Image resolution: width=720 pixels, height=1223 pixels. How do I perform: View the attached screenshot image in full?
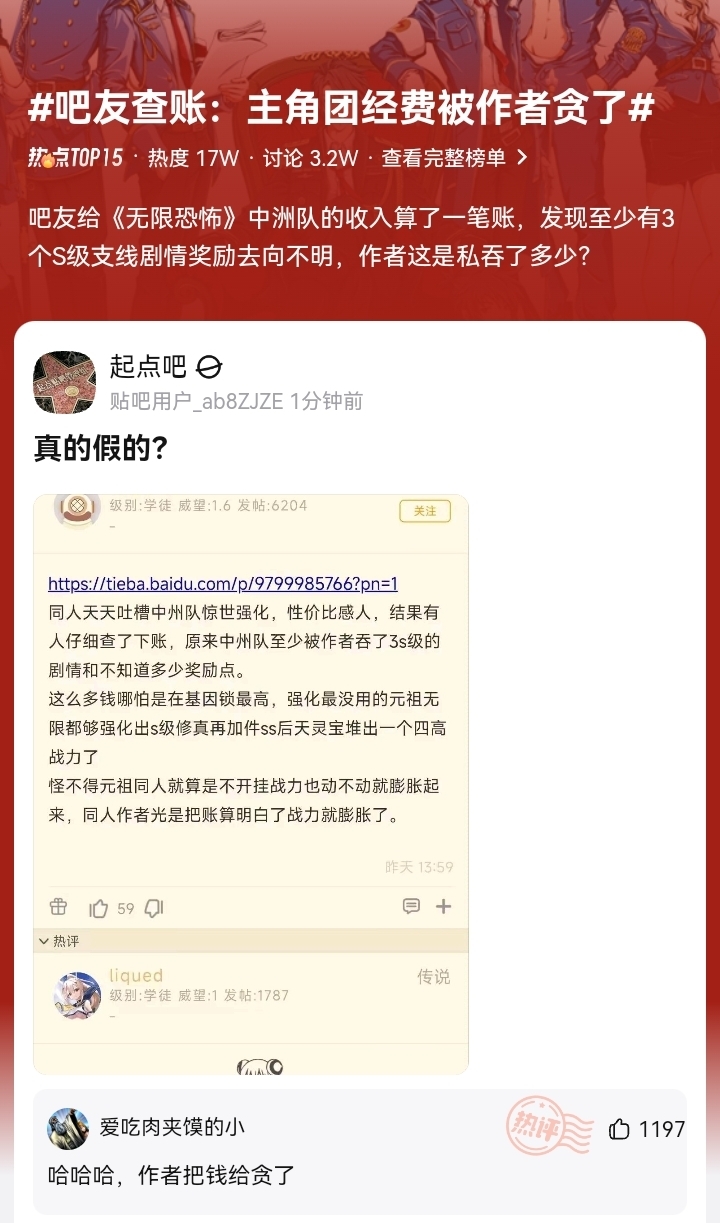coord(251,784)
